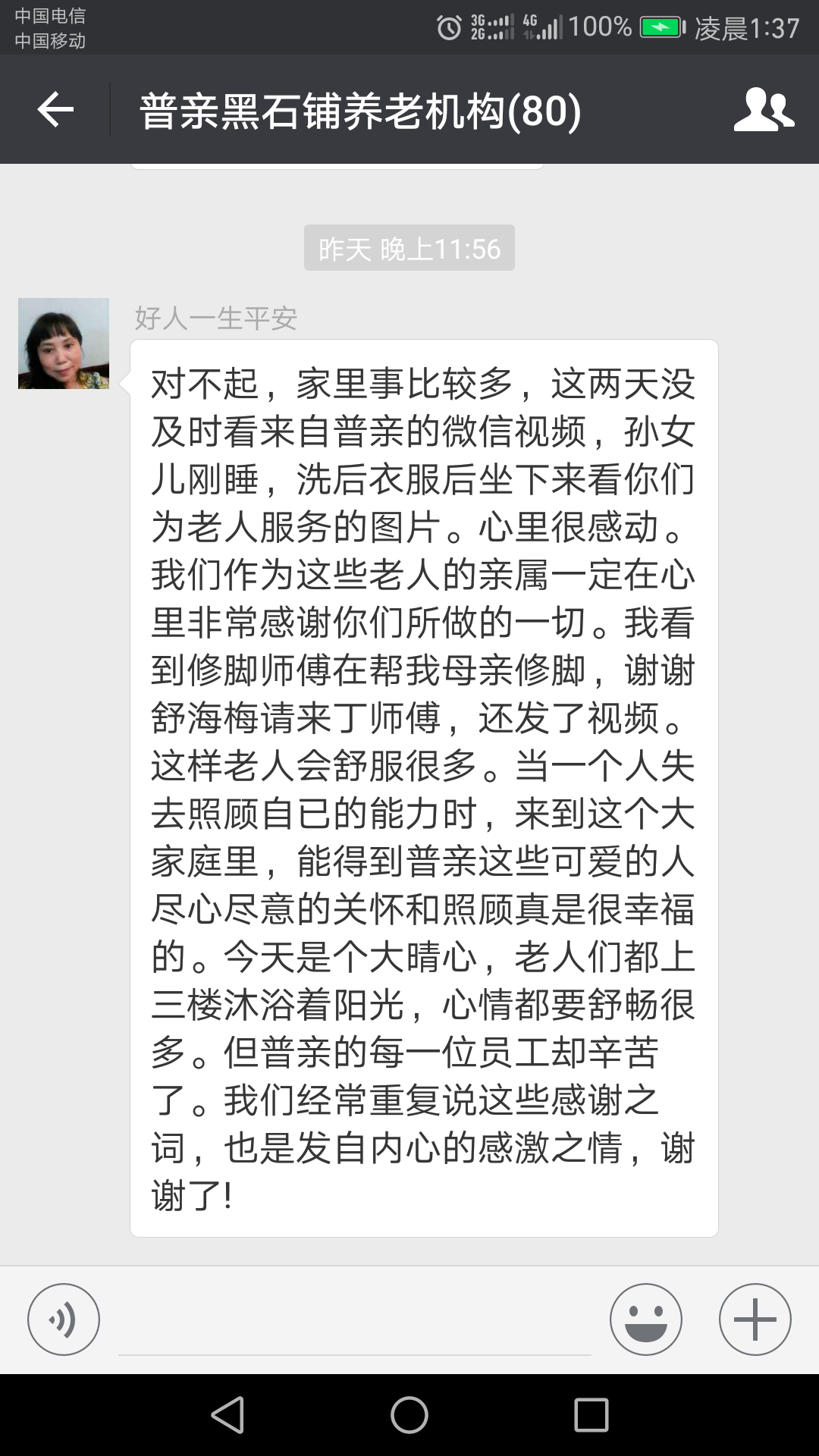This screenshot has width=819, height=1456.
Task: Switch to voice message input
Action: click(64, 1319)
